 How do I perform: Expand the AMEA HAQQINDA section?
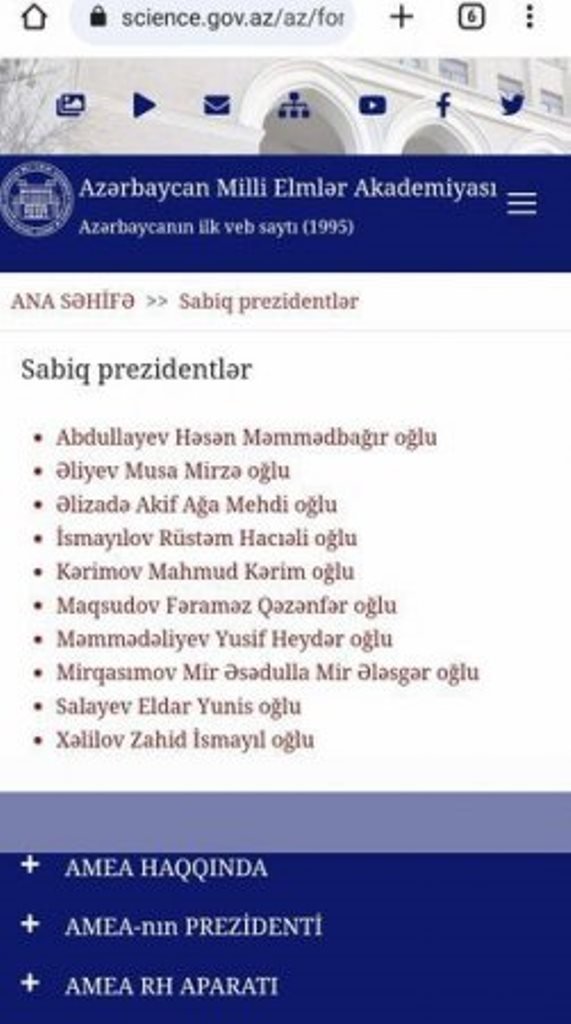pos(165,868)
